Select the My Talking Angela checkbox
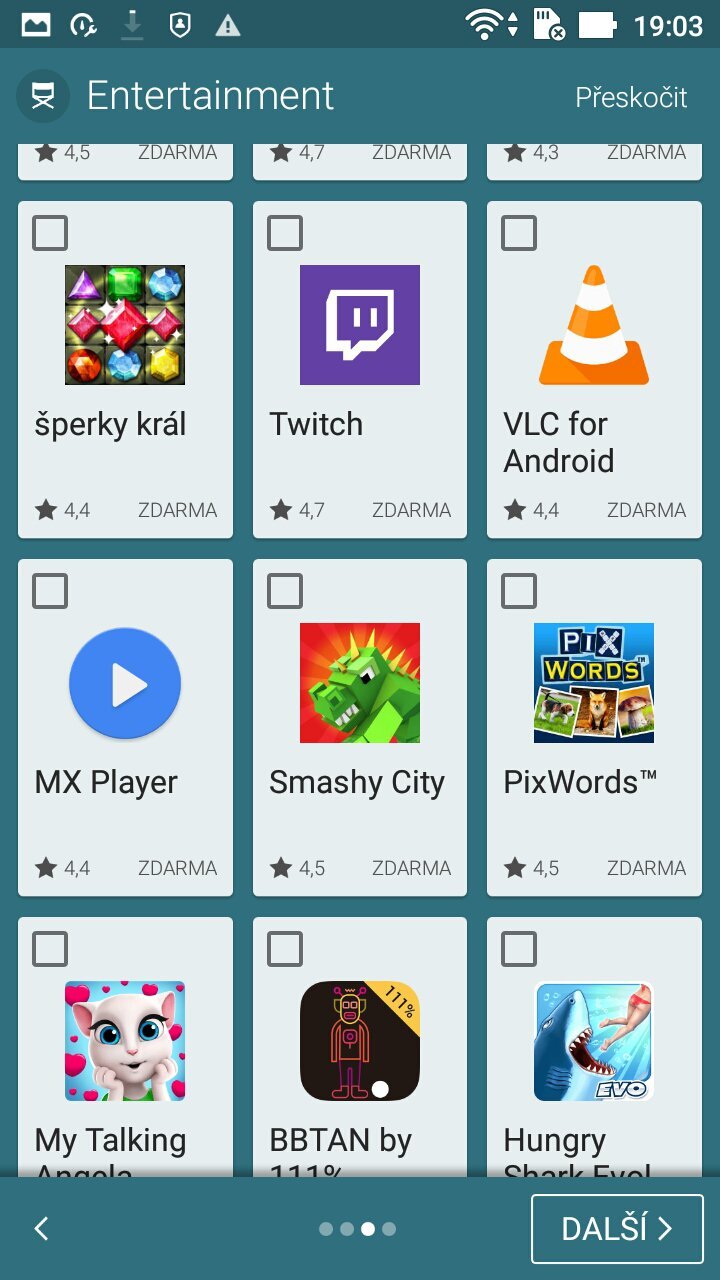Image resolution: width=720 pixels, height=1280 pixels. point(50,949)
